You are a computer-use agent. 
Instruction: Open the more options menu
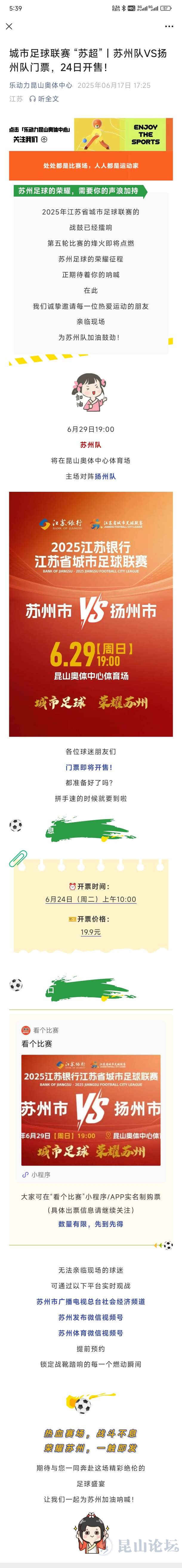tap(169, 27)
